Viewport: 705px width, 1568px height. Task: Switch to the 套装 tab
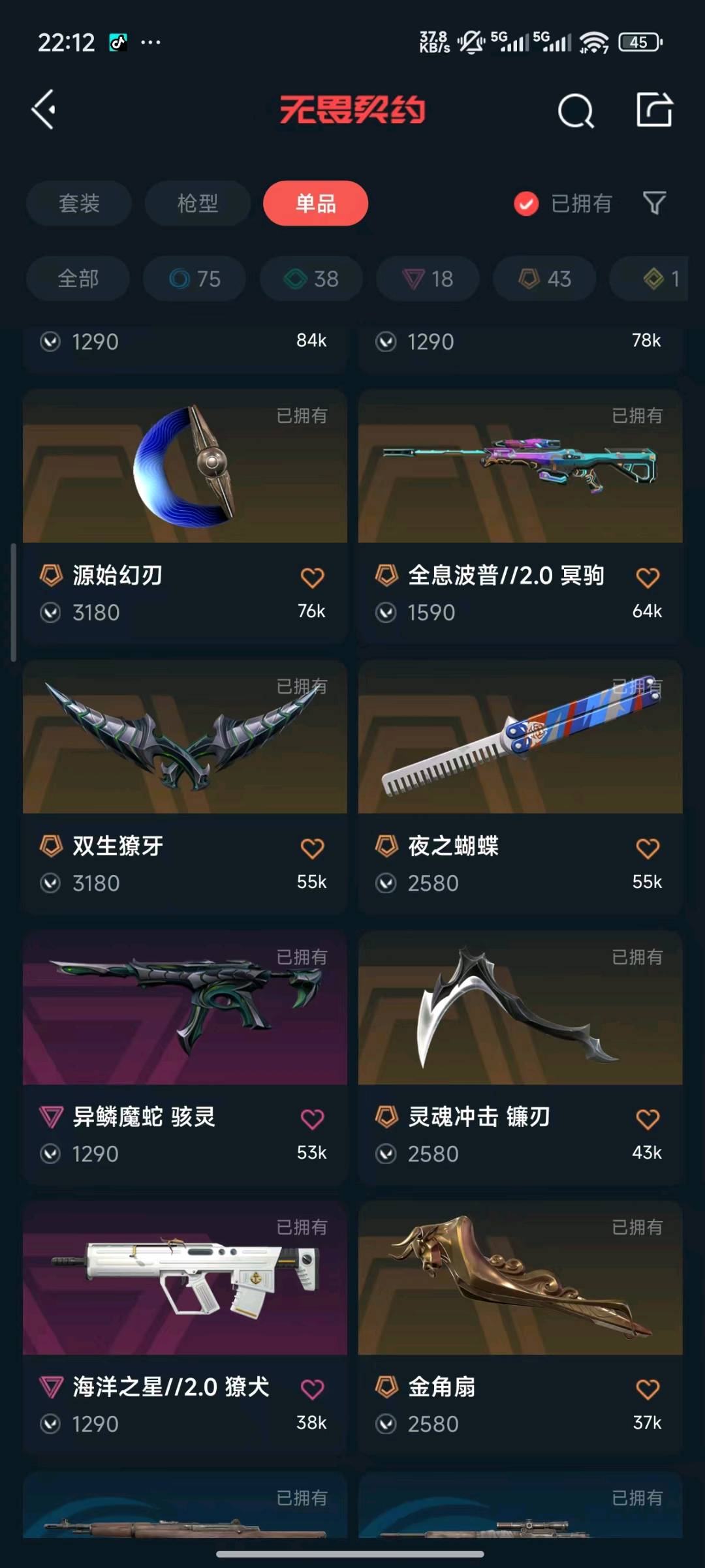click(x=79, y=204)
